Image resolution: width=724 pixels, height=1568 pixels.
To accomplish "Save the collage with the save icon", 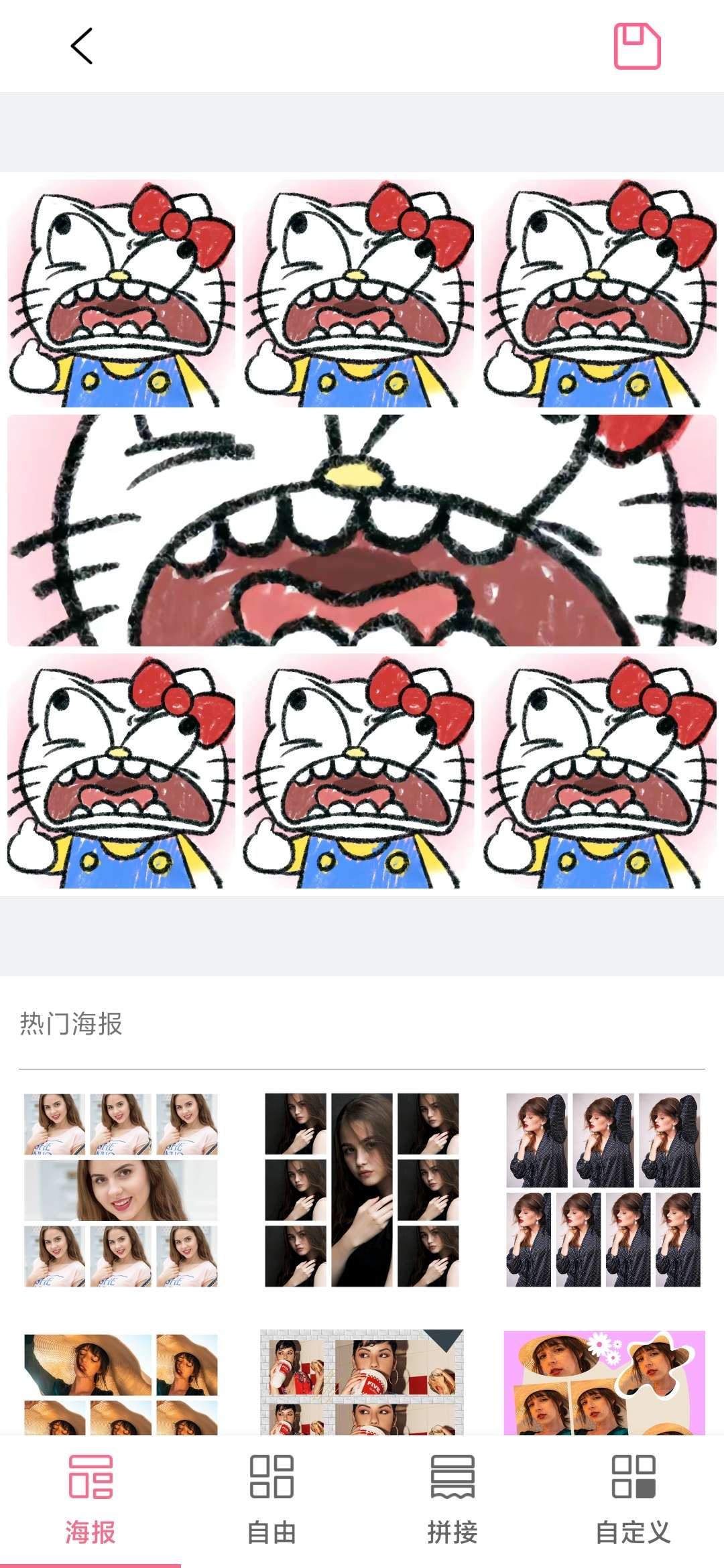I will 637,46.
